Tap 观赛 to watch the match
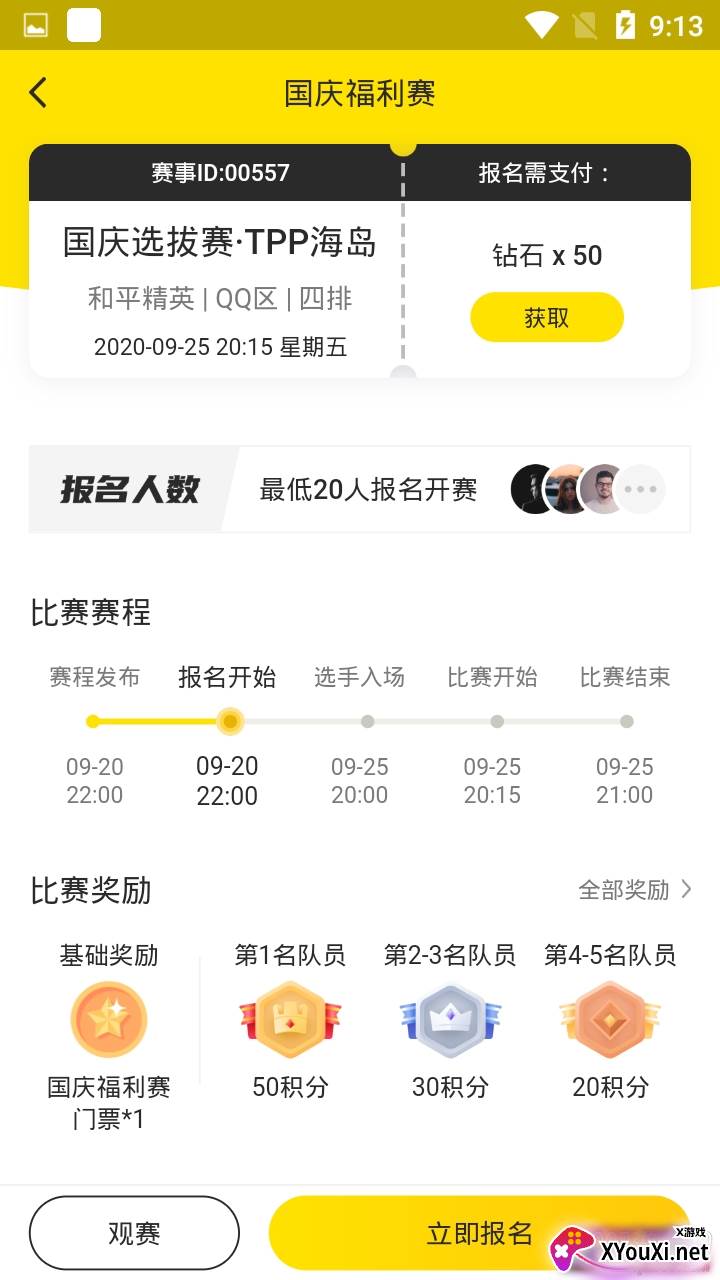 pyautogui.click(x=134, y=1233)
